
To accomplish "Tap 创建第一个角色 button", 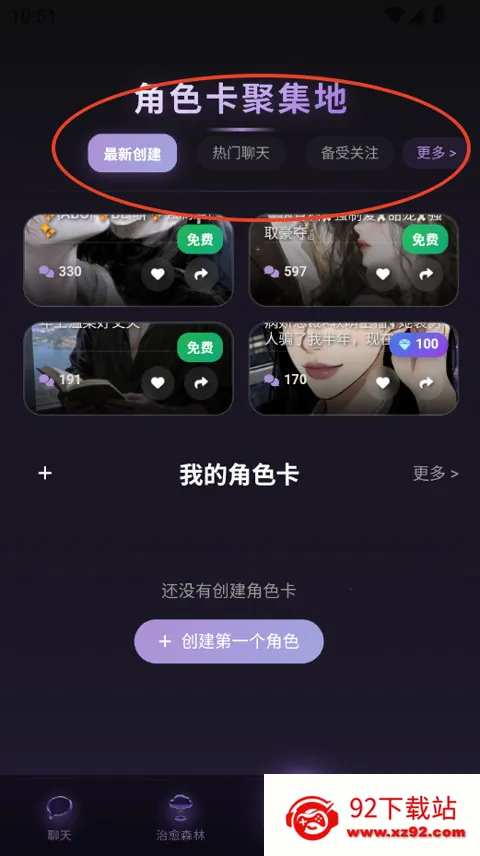I will (229, 641).
